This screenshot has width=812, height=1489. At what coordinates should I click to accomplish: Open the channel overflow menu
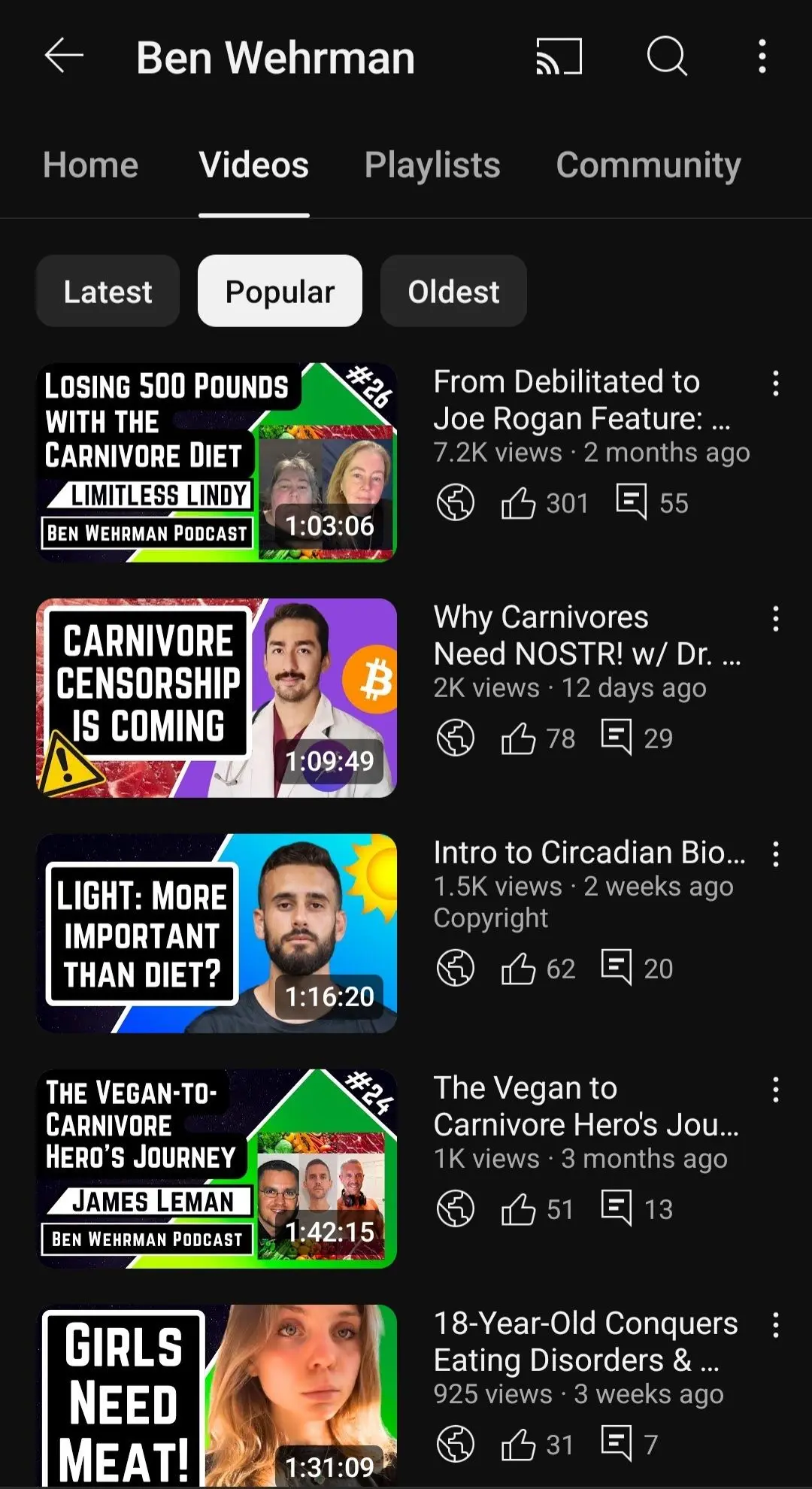(762, 56)
